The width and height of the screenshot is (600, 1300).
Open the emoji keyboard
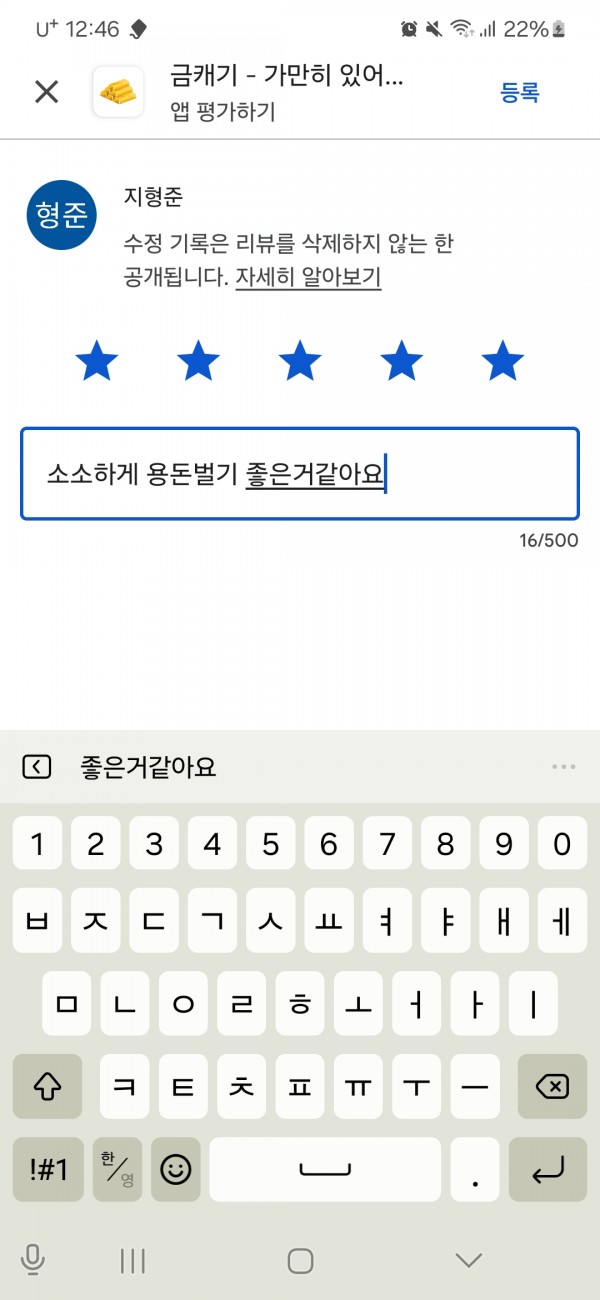coord(176,1169)
